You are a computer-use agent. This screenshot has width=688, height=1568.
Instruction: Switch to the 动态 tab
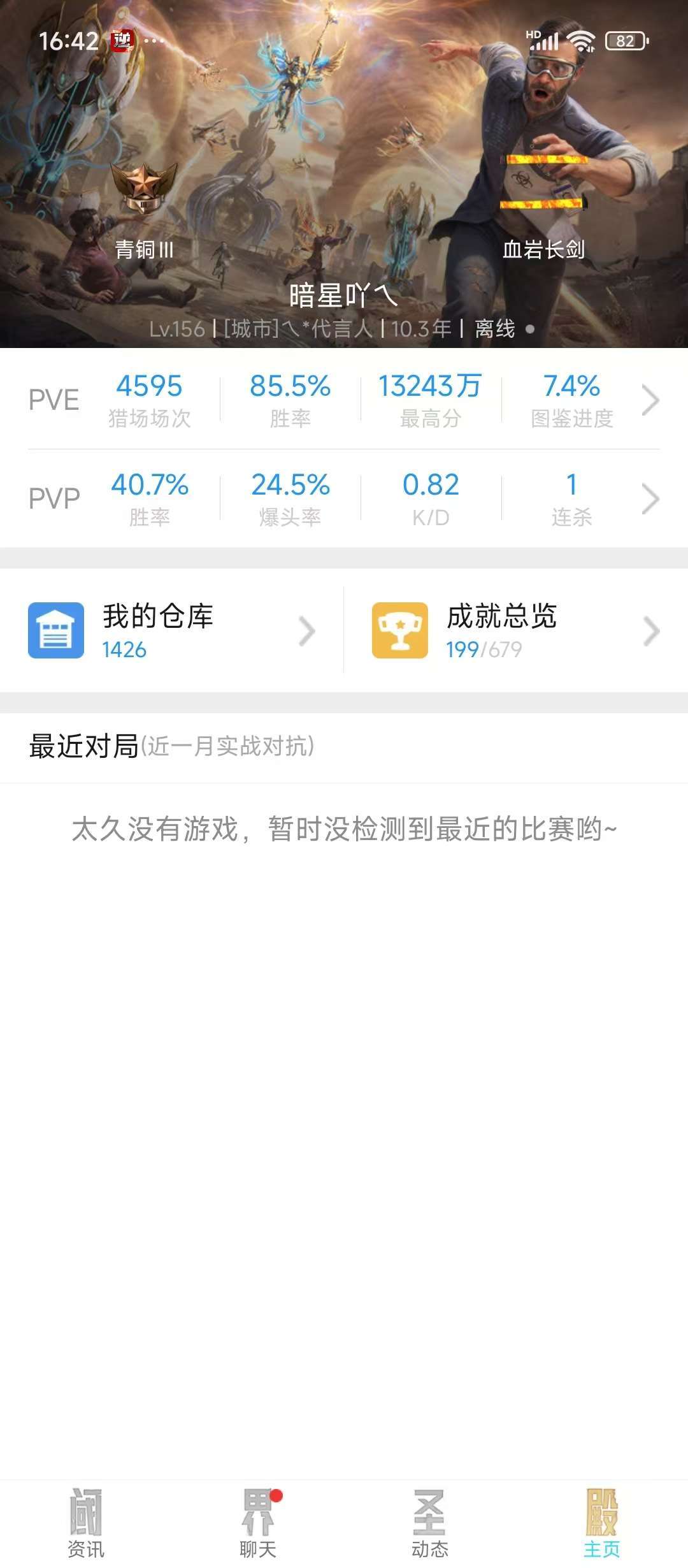430,1523
